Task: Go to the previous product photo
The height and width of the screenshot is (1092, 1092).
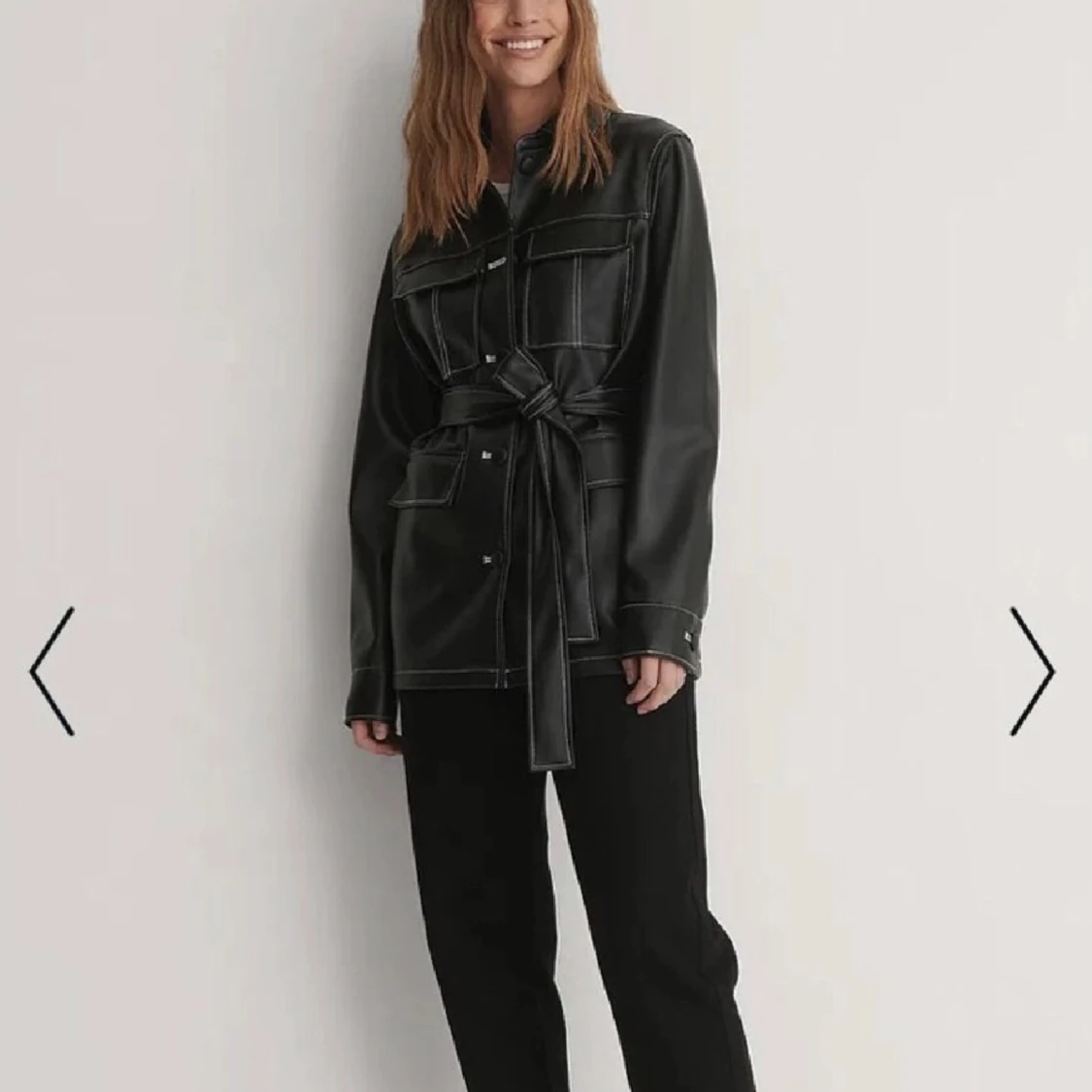Action: click(x=51, y=671)
